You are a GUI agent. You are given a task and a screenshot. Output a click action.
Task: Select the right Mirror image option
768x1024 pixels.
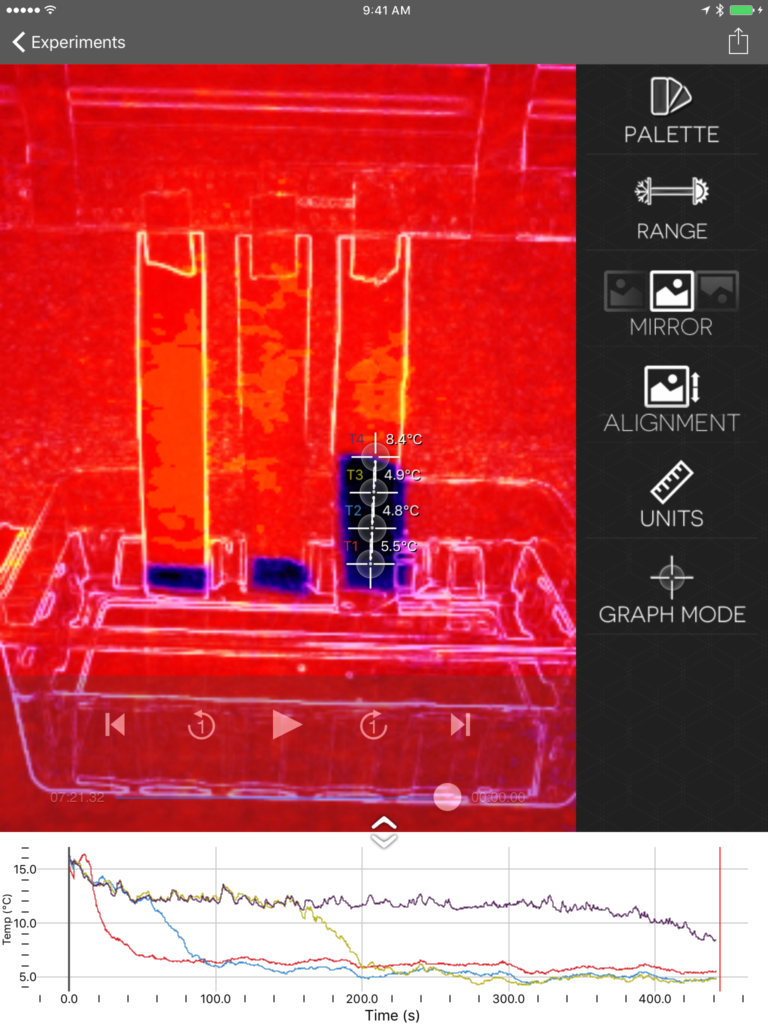(718, 291)
